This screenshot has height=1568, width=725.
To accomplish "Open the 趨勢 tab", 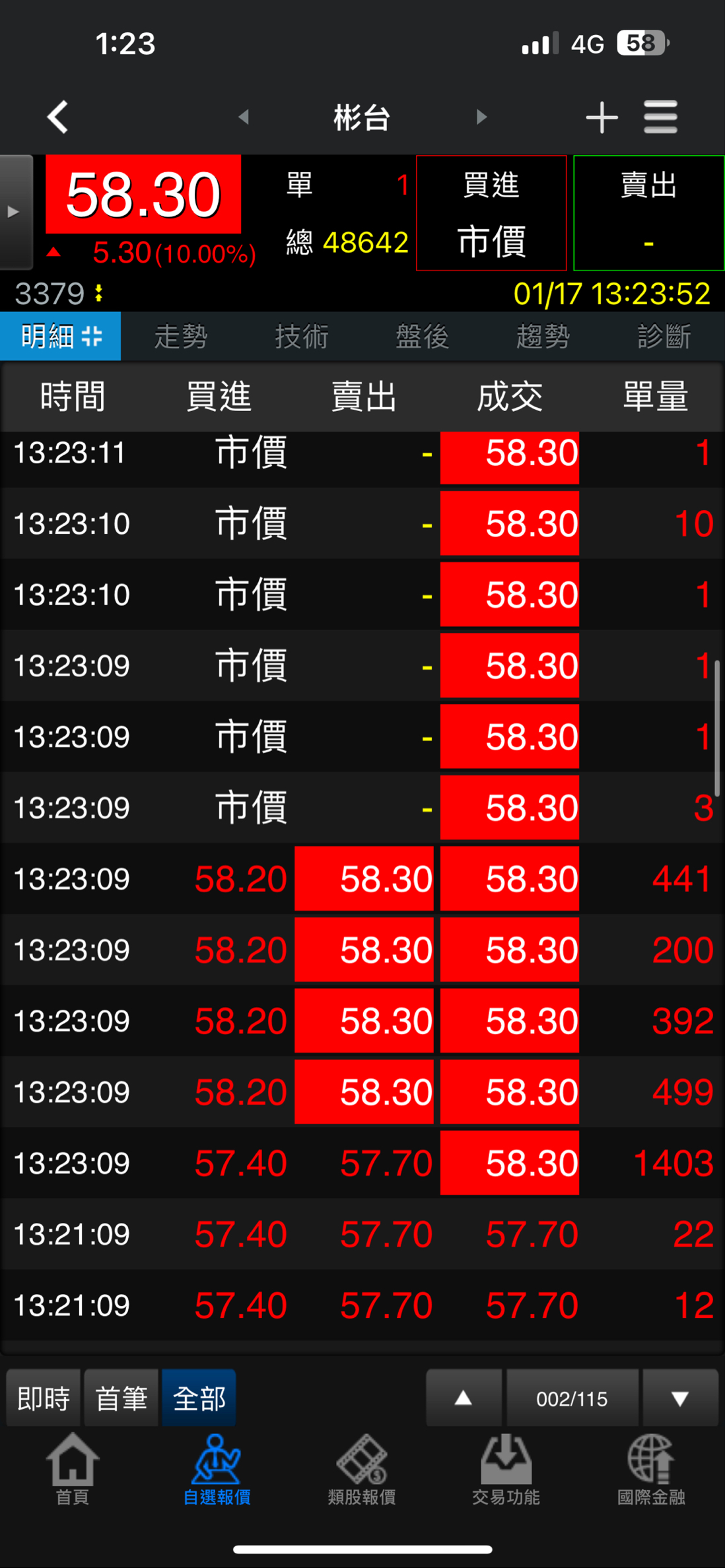I will pos(543,337).
